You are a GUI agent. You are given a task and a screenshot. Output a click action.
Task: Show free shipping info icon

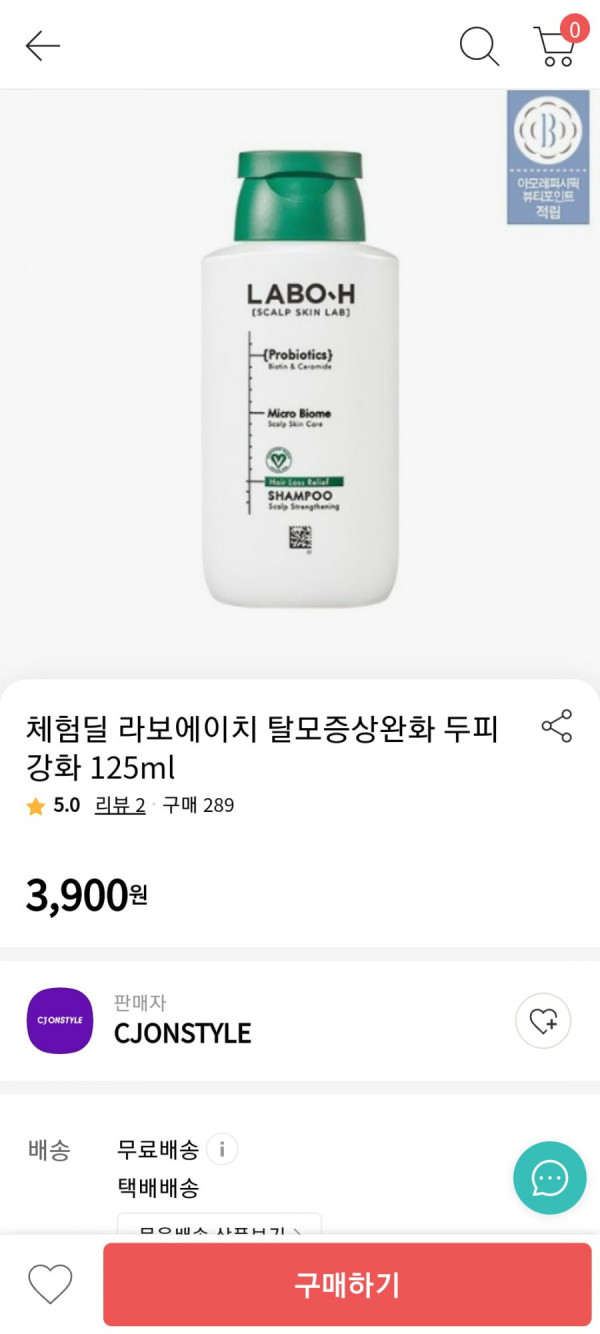click(x=222, y=1149)
